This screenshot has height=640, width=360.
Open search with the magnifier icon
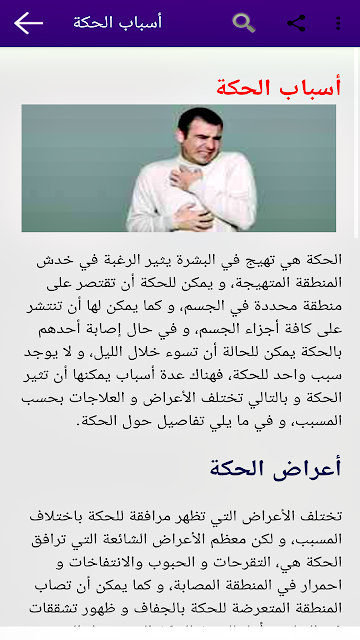tap(244, 23)
